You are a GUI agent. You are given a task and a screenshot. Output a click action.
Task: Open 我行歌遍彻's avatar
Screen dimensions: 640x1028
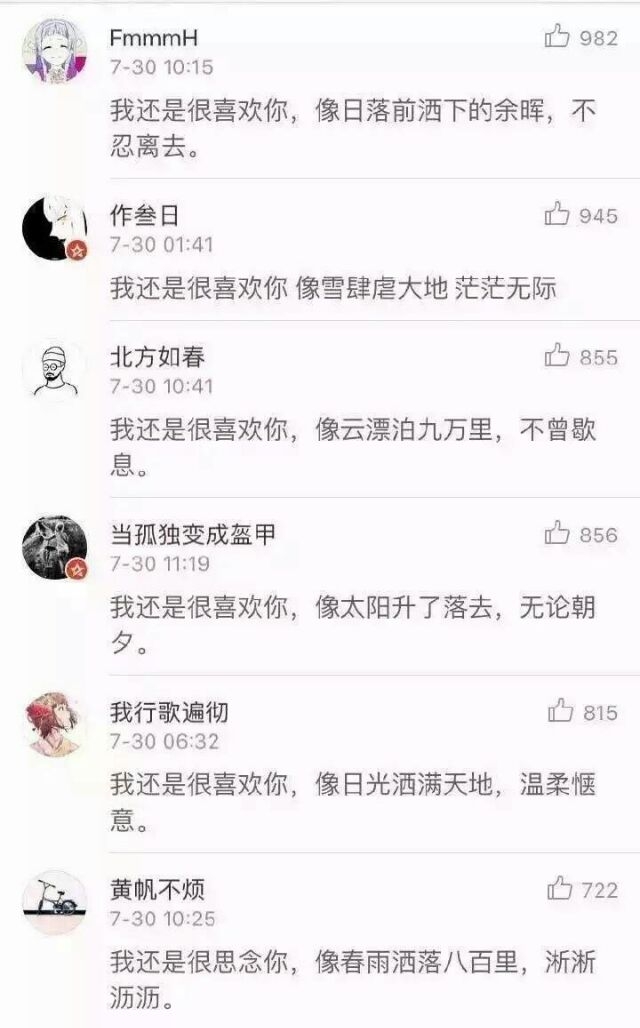[54, 725]
